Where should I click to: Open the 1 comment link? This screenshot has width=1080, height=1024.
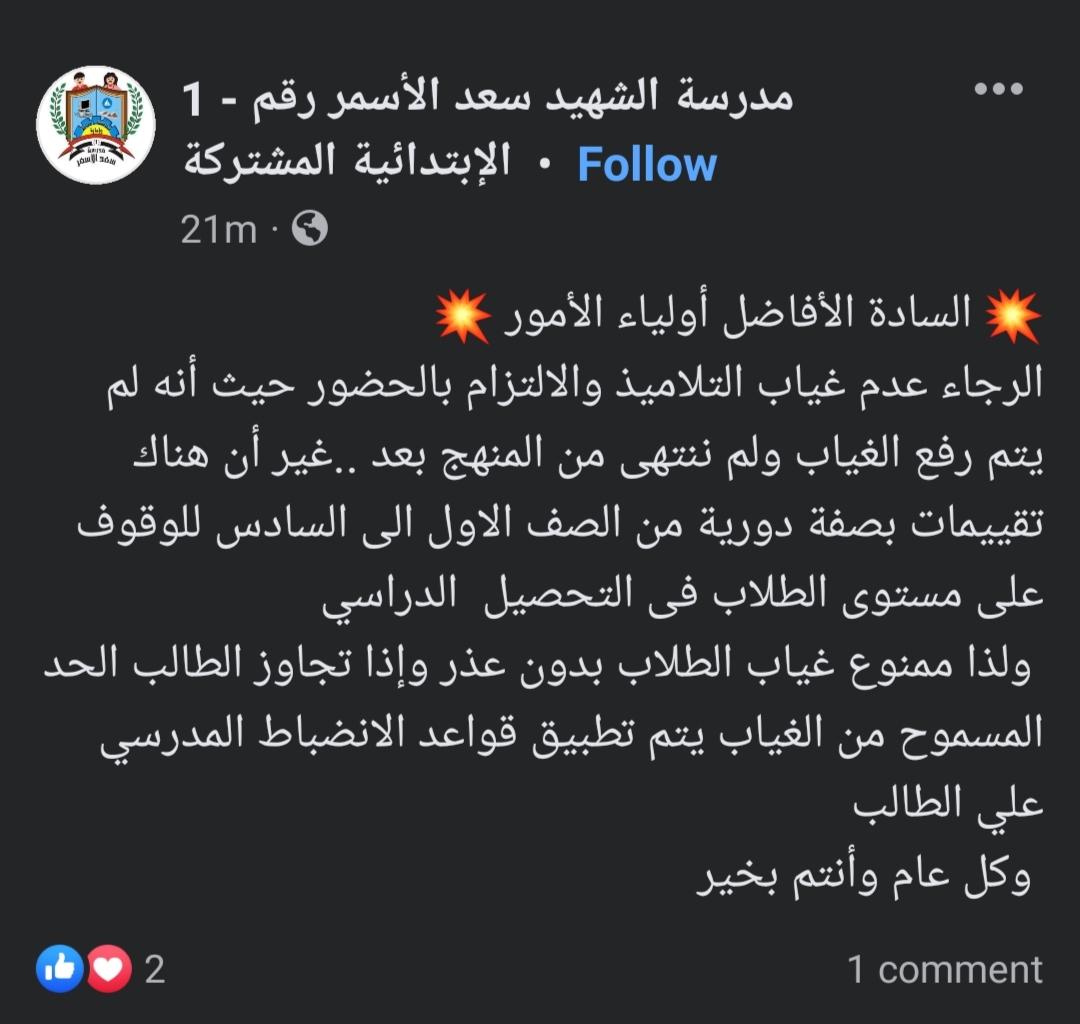click(944, 969)
